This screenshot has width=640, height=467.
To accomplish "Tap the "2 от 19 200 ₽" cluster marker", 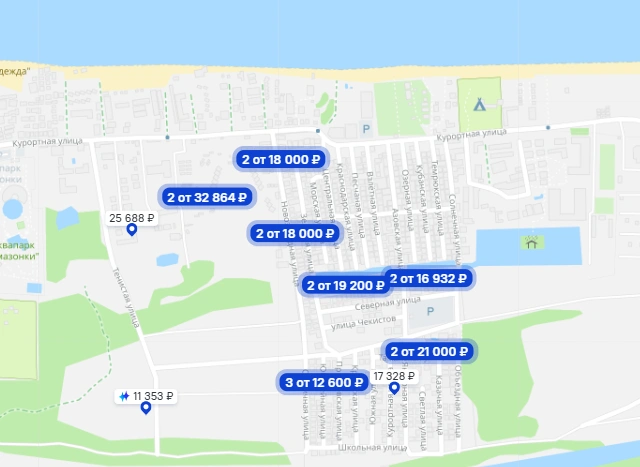I will tap(345, 285).
